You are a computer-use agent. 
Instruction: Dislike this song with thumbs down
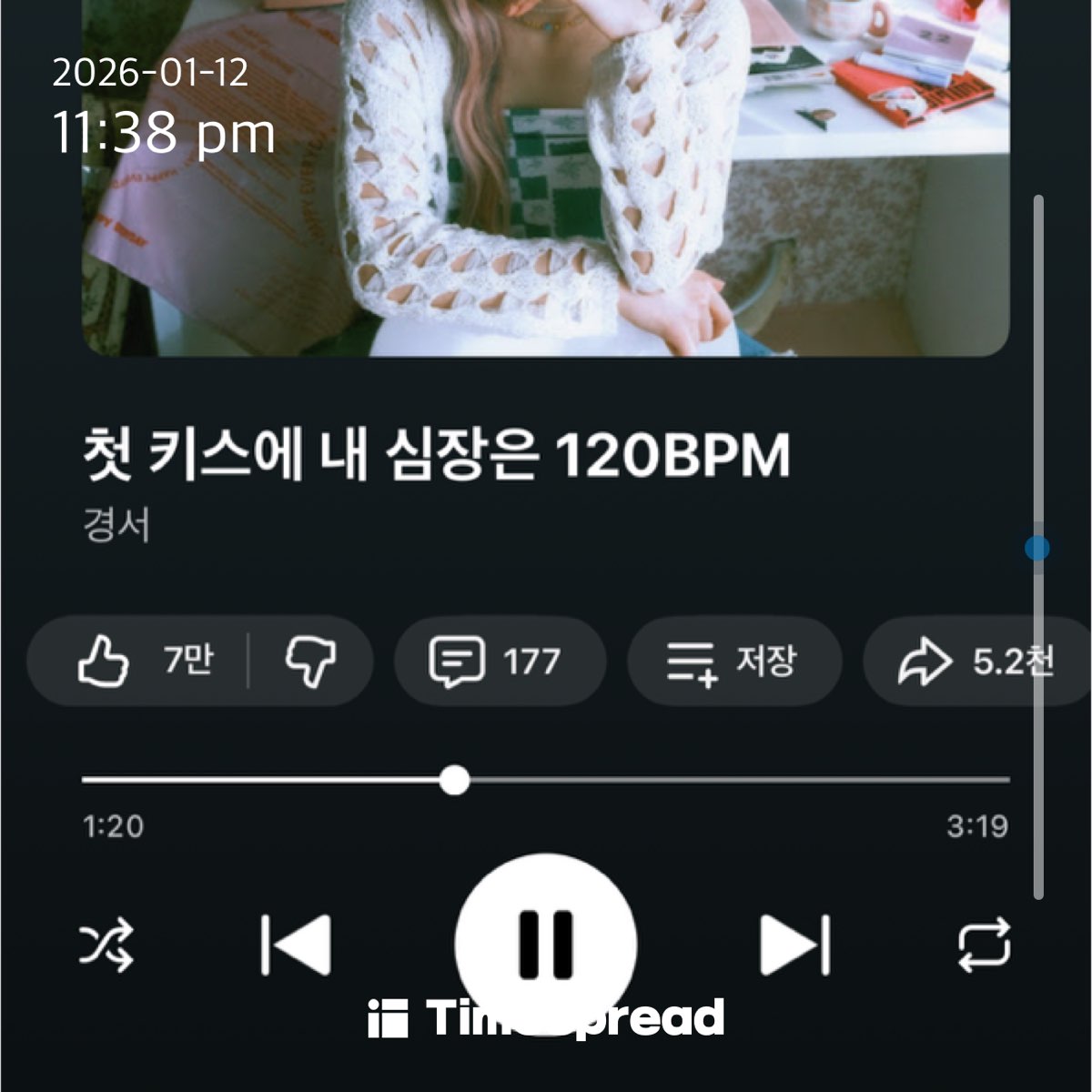pyautogui.click(x=311, y=661)
